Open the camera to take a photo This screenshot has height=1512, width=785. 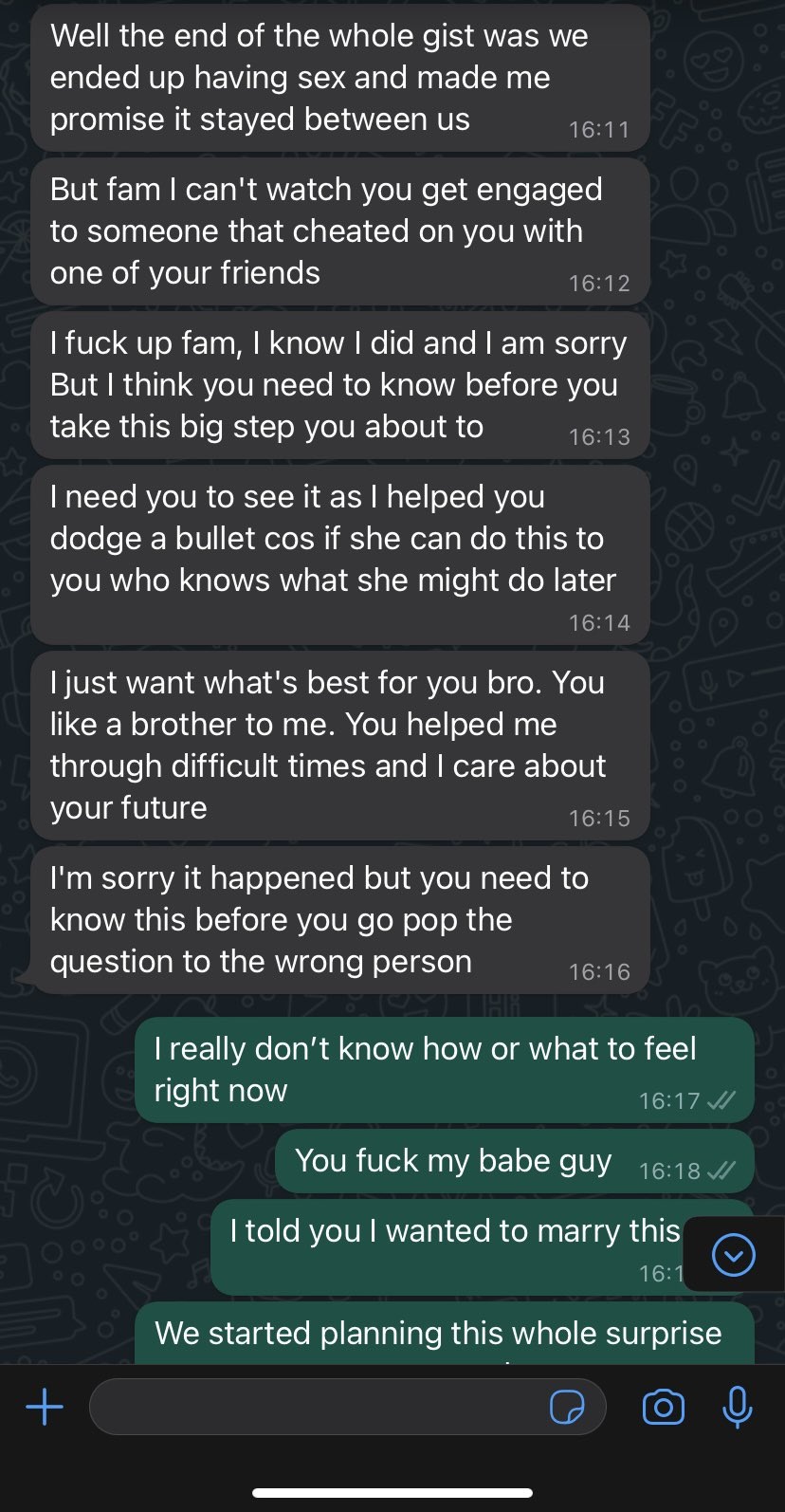click(x=664, y=1407)
